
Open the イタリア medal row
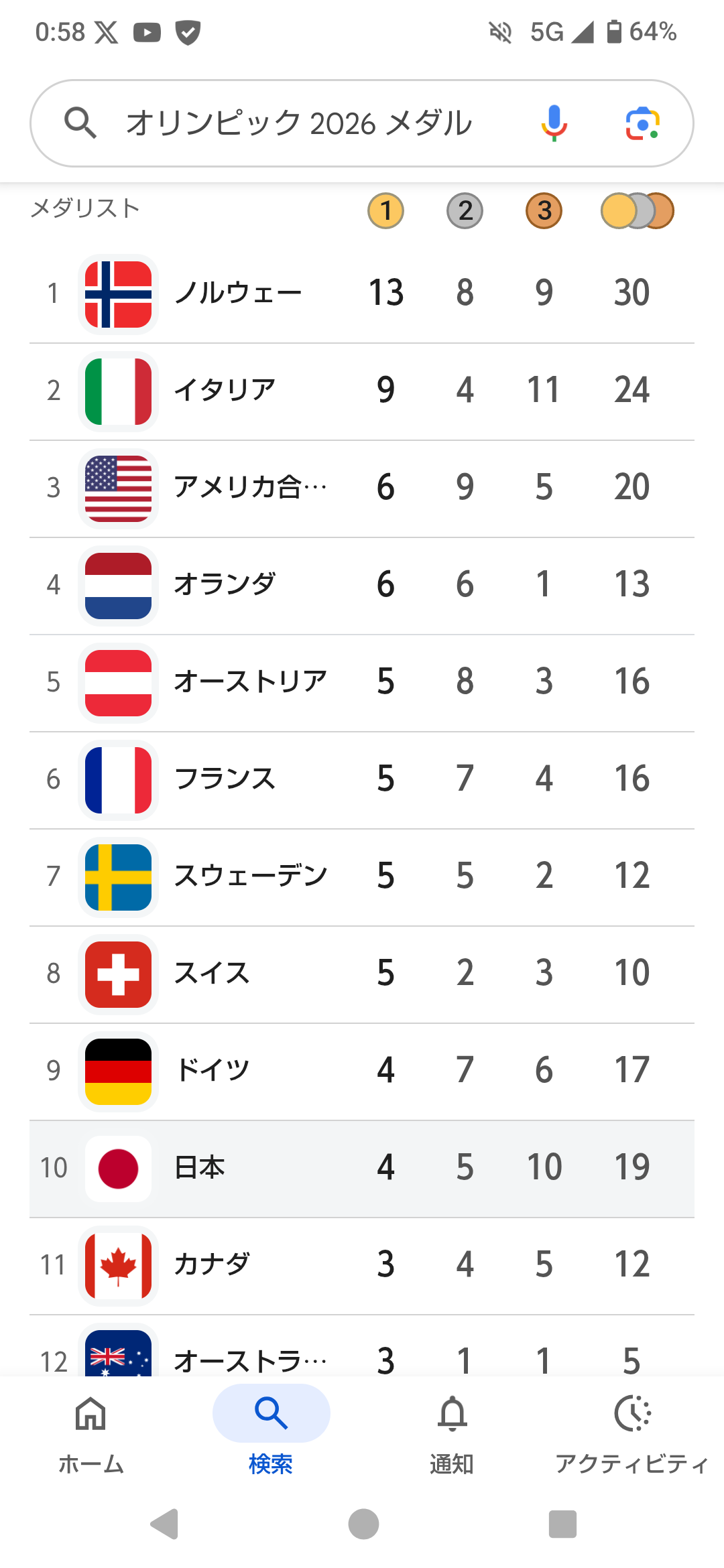362,391
